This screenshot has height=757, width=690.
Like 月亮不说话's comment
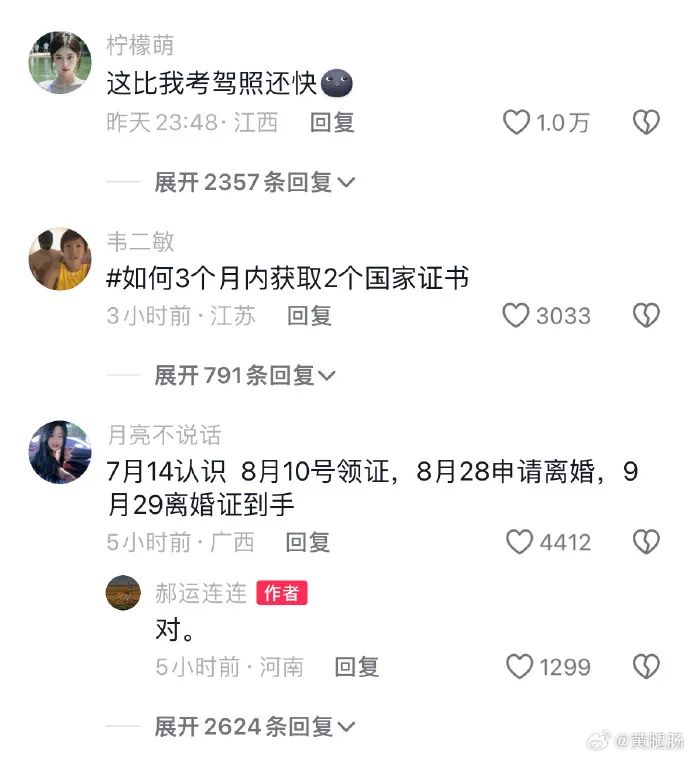(519, 542)
